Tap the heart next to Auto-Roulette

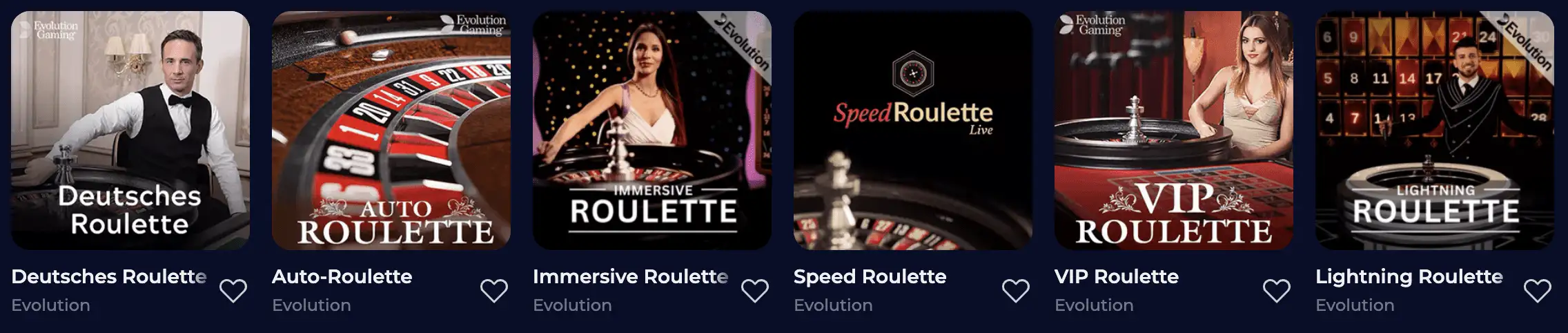494,291
